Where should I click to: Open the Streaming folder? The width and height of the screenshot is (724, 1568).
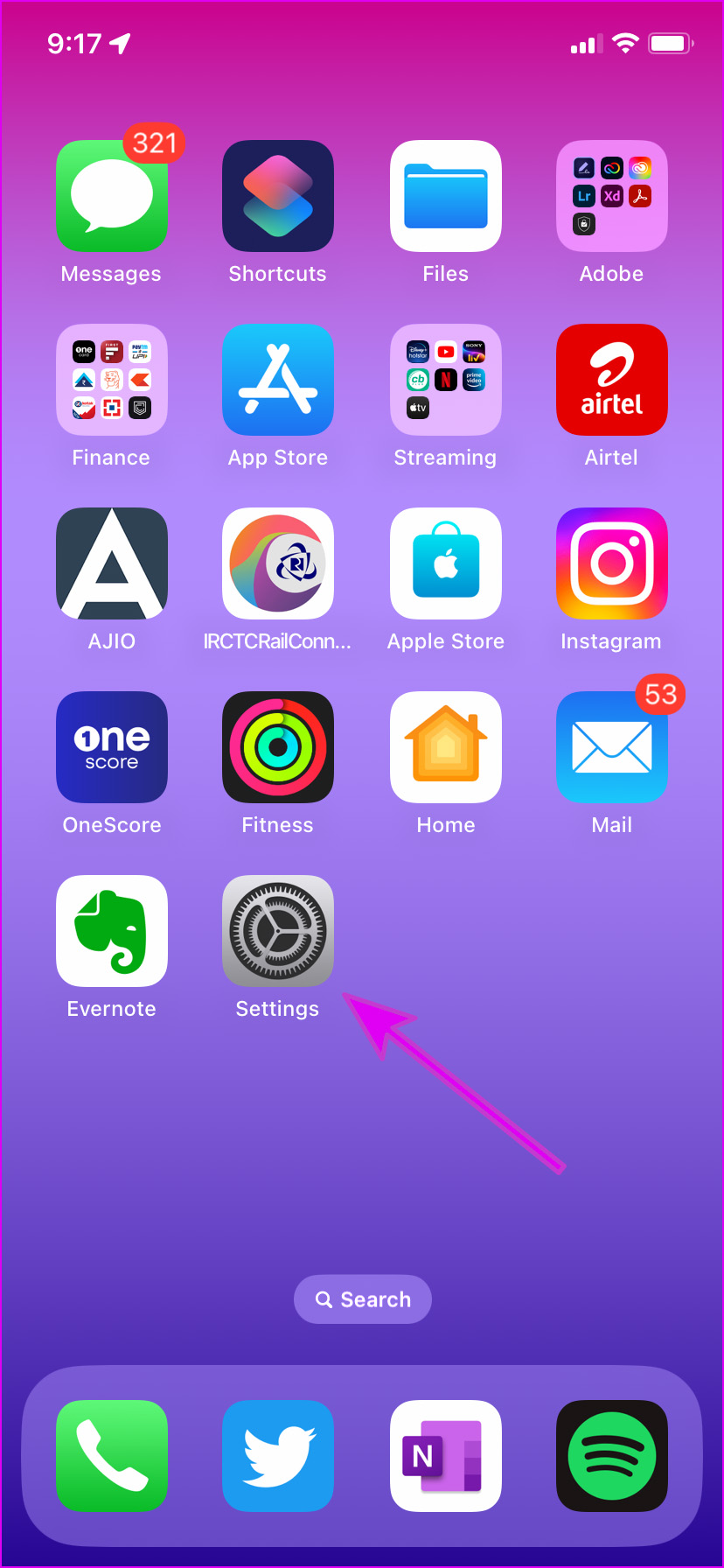click(x=446, y=380)
